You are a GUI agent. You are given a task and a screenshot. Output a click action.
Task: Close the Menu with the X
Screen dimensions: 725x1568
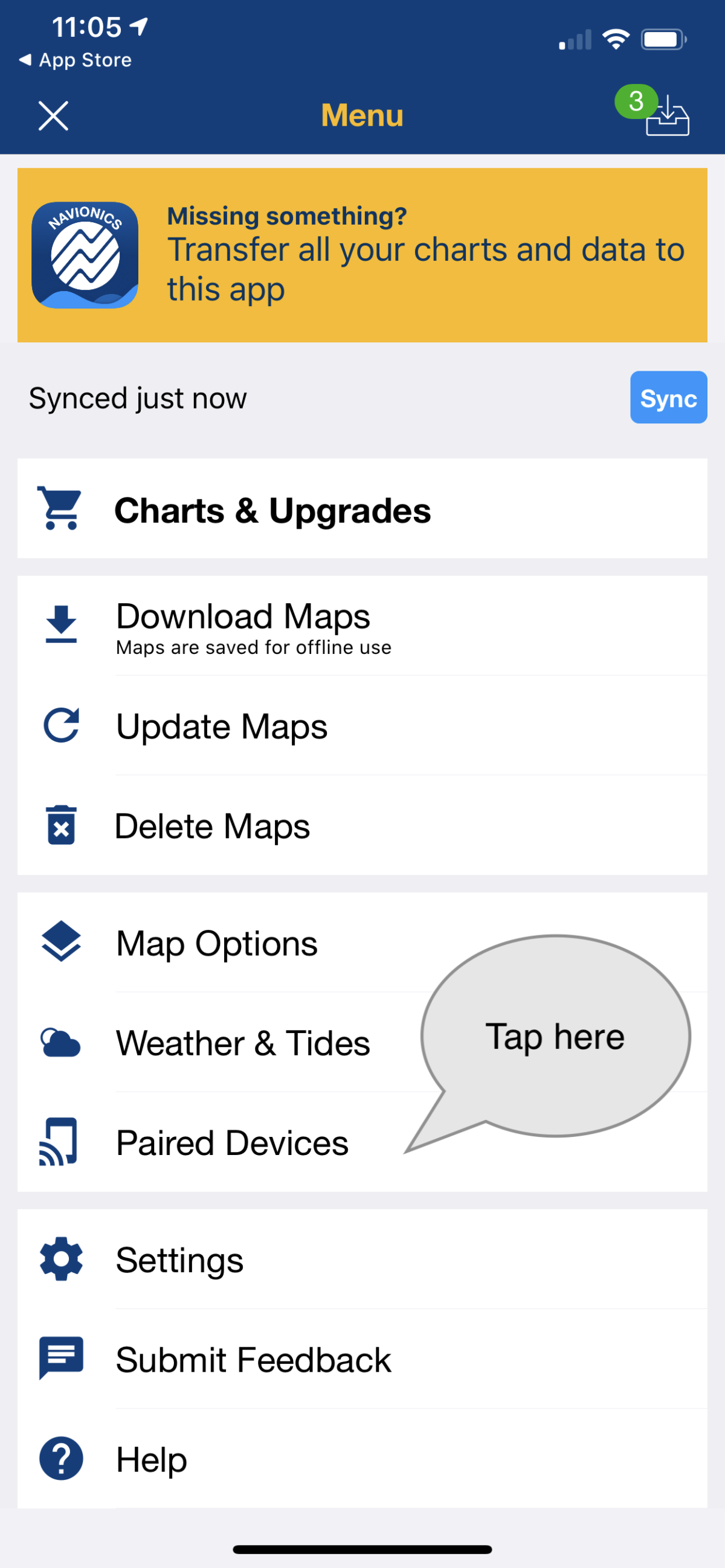[x=54, y=116]
